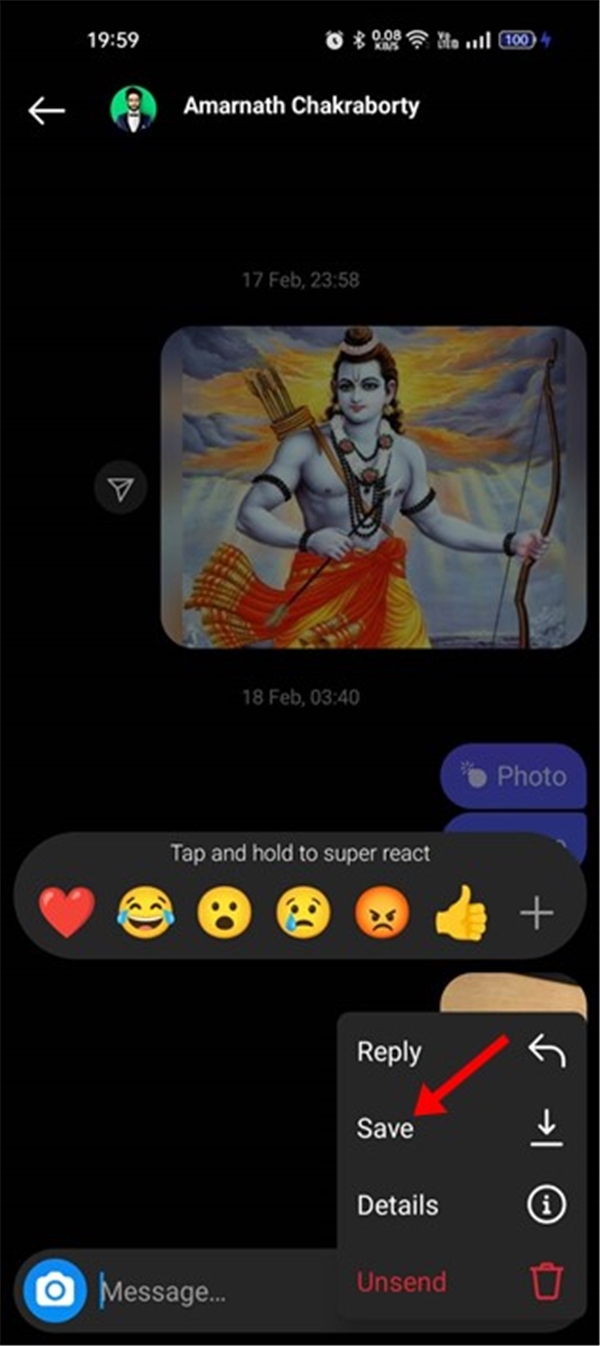The image size is (600, 1346).
Task: React with the surprised face emoji
Action: [224, 912]
